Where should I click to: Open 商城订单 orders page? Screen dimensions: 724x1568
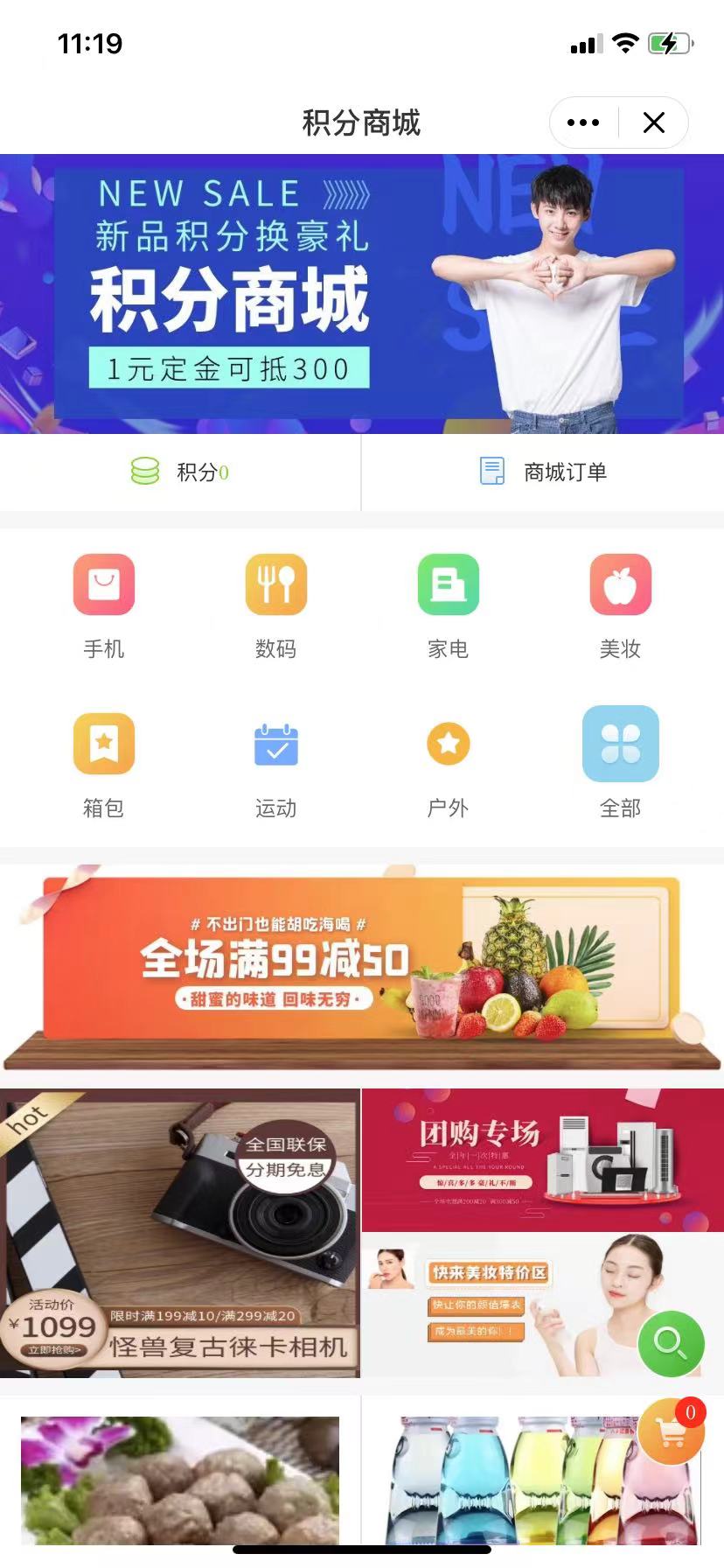pos(543,472)
